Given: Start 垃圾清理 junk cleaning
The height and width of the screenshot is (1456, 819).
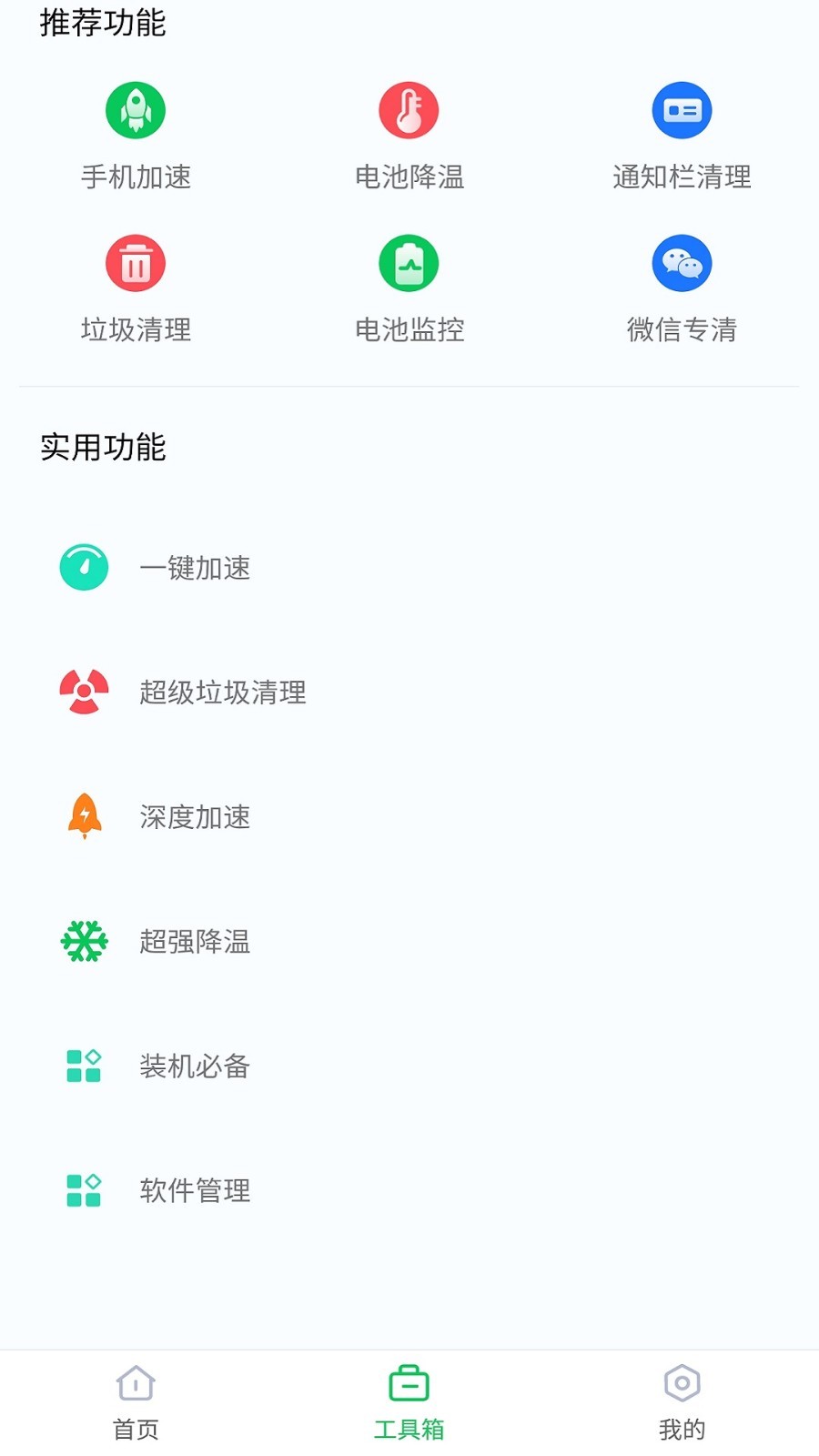Looking at the screenshot, I should (136, 289).
